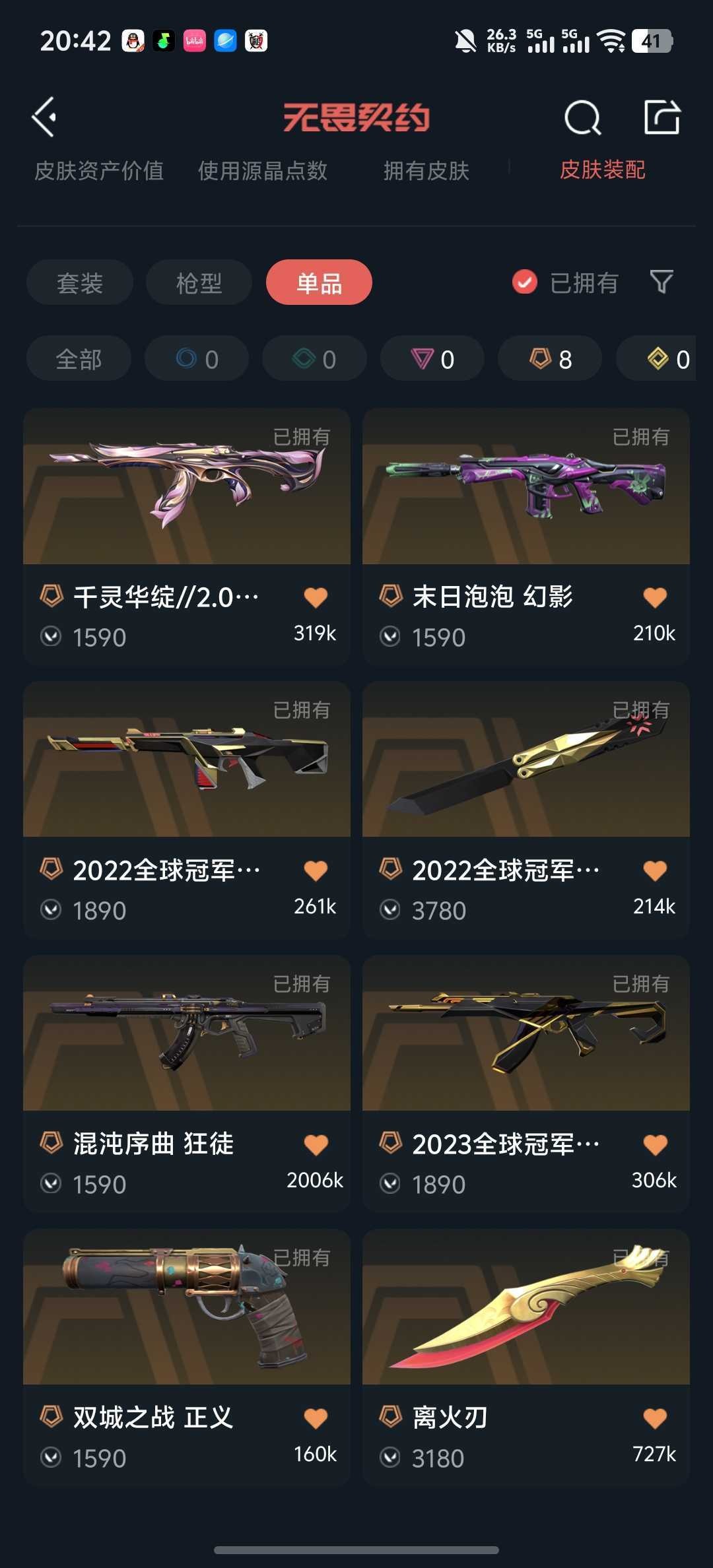Screen dimensions: 713x1568
Task: Go back using the top-left arrow
Action: click(x=44, y=117)
